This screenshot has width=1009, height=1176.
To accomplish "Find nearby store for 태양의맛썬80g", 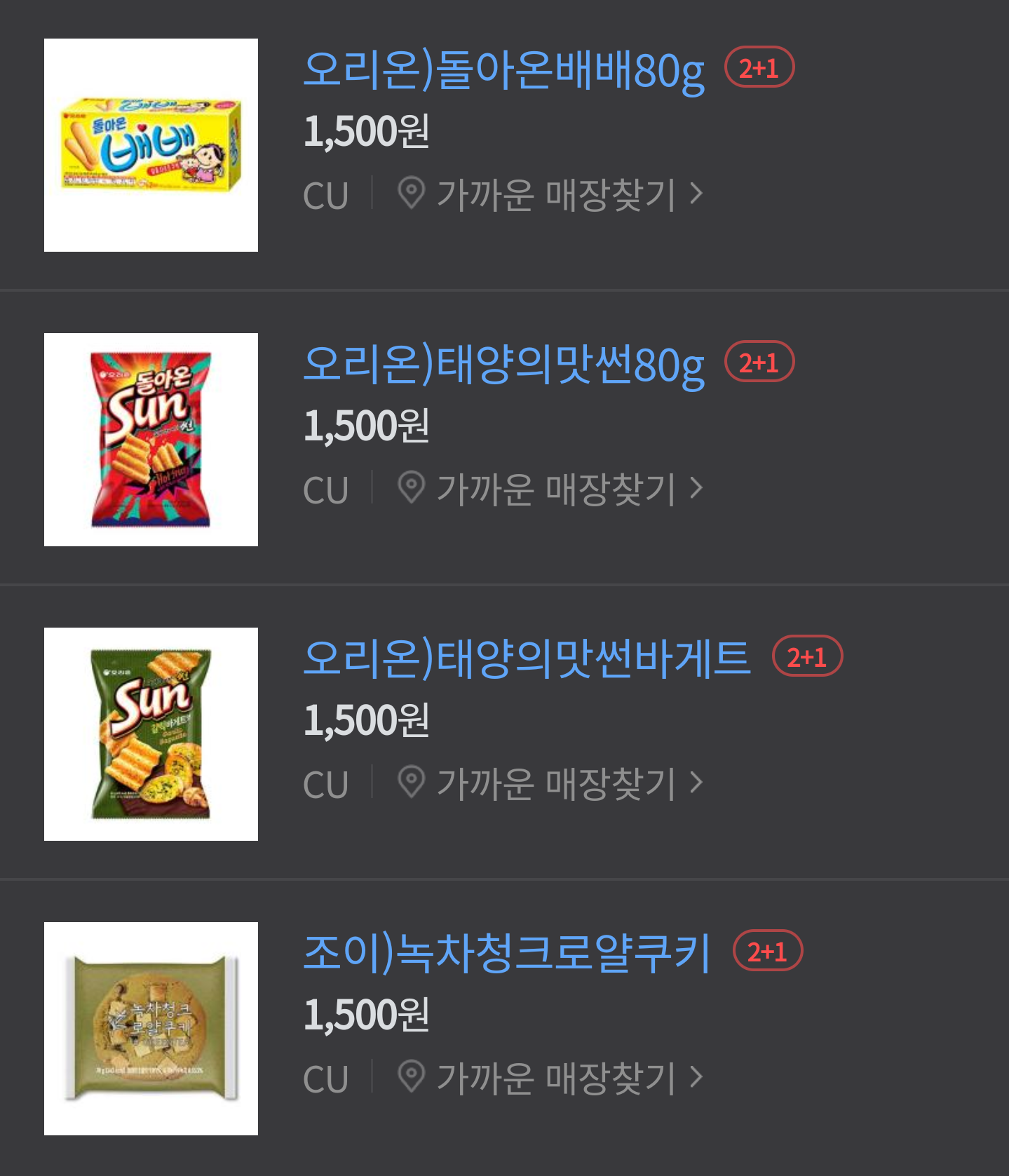I will 550,489.
